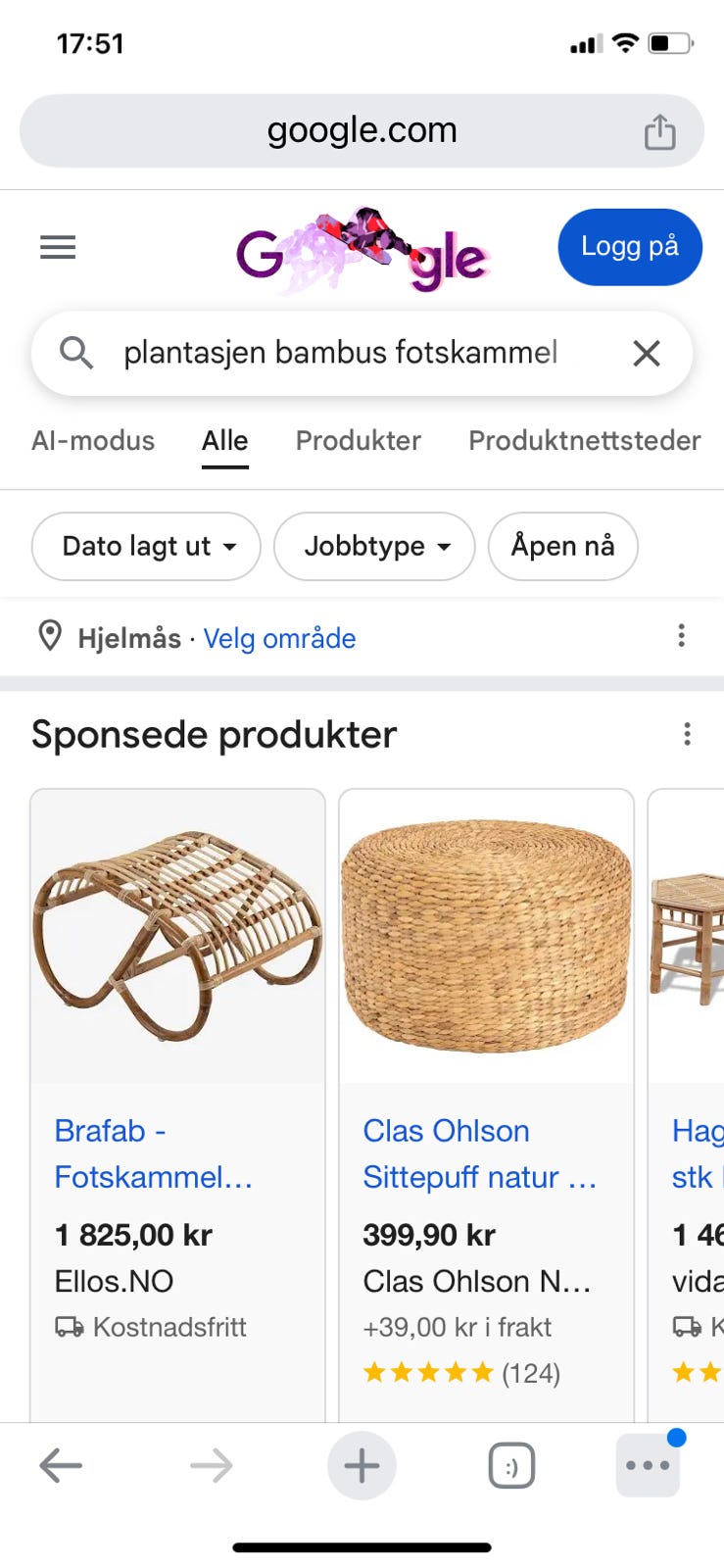Viewport: 724px width, 1568px height.
Task: Open the share sheet from the address bar
Action: 662,128
